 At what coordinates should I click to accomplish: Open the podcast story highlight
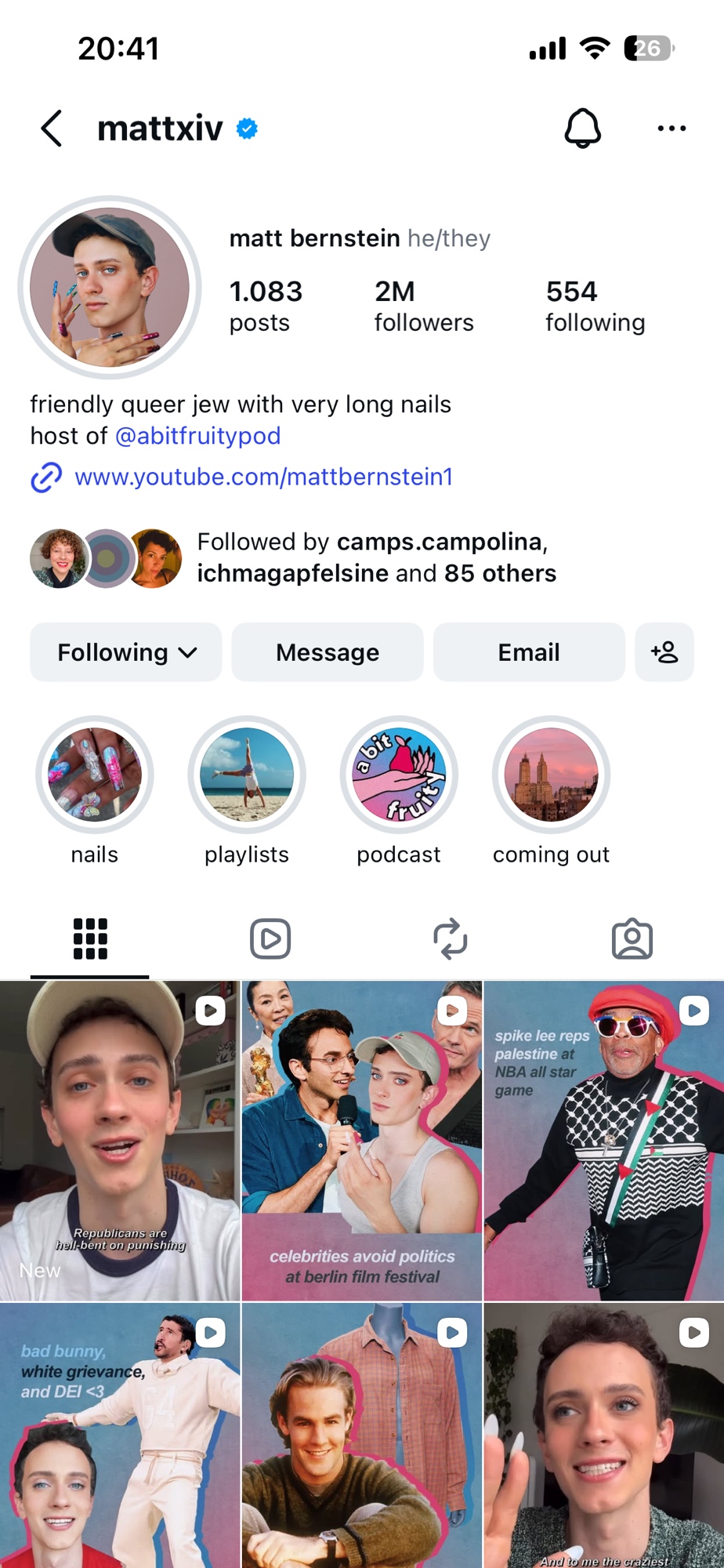point(399,775)
